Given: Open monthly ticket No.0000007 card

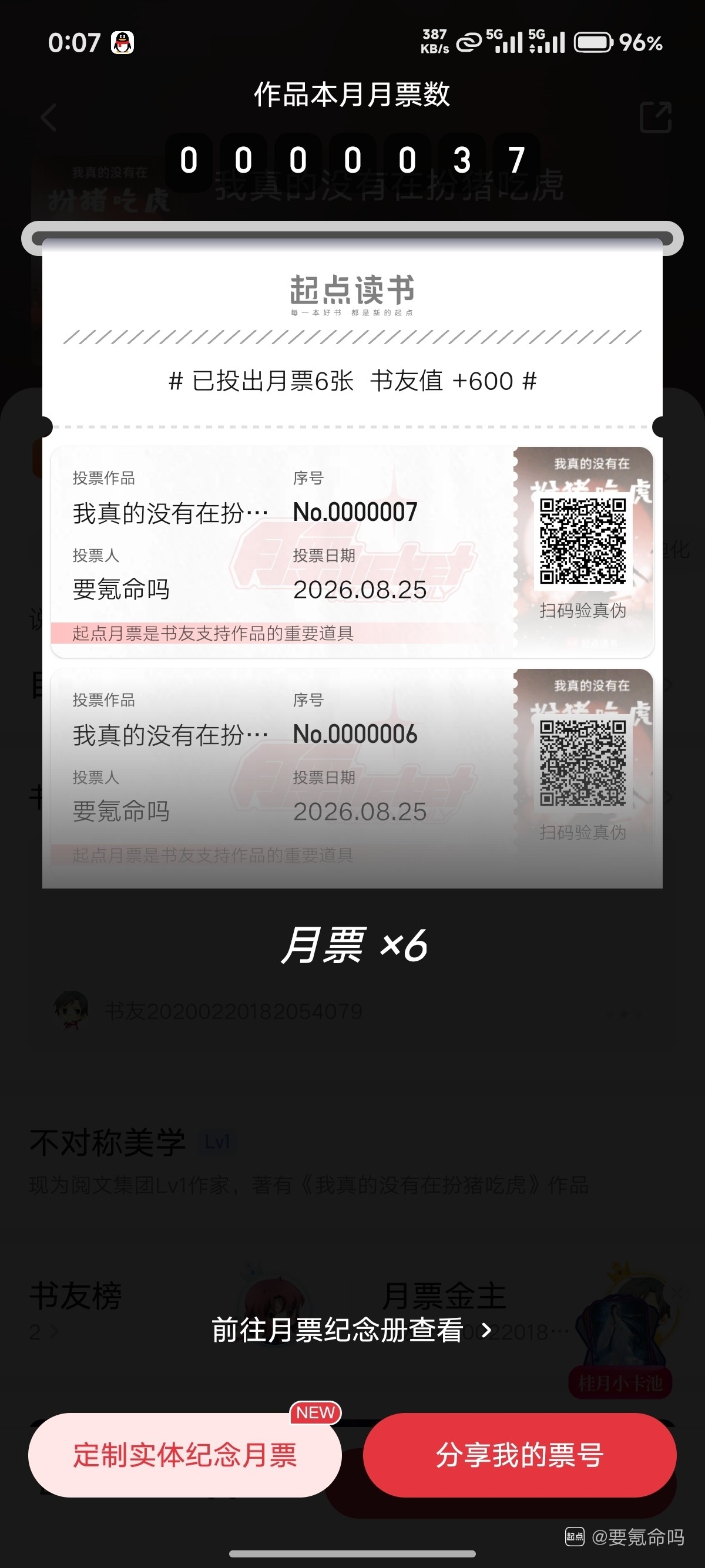Looking at the screenshot, I should (x=352, y=552).
